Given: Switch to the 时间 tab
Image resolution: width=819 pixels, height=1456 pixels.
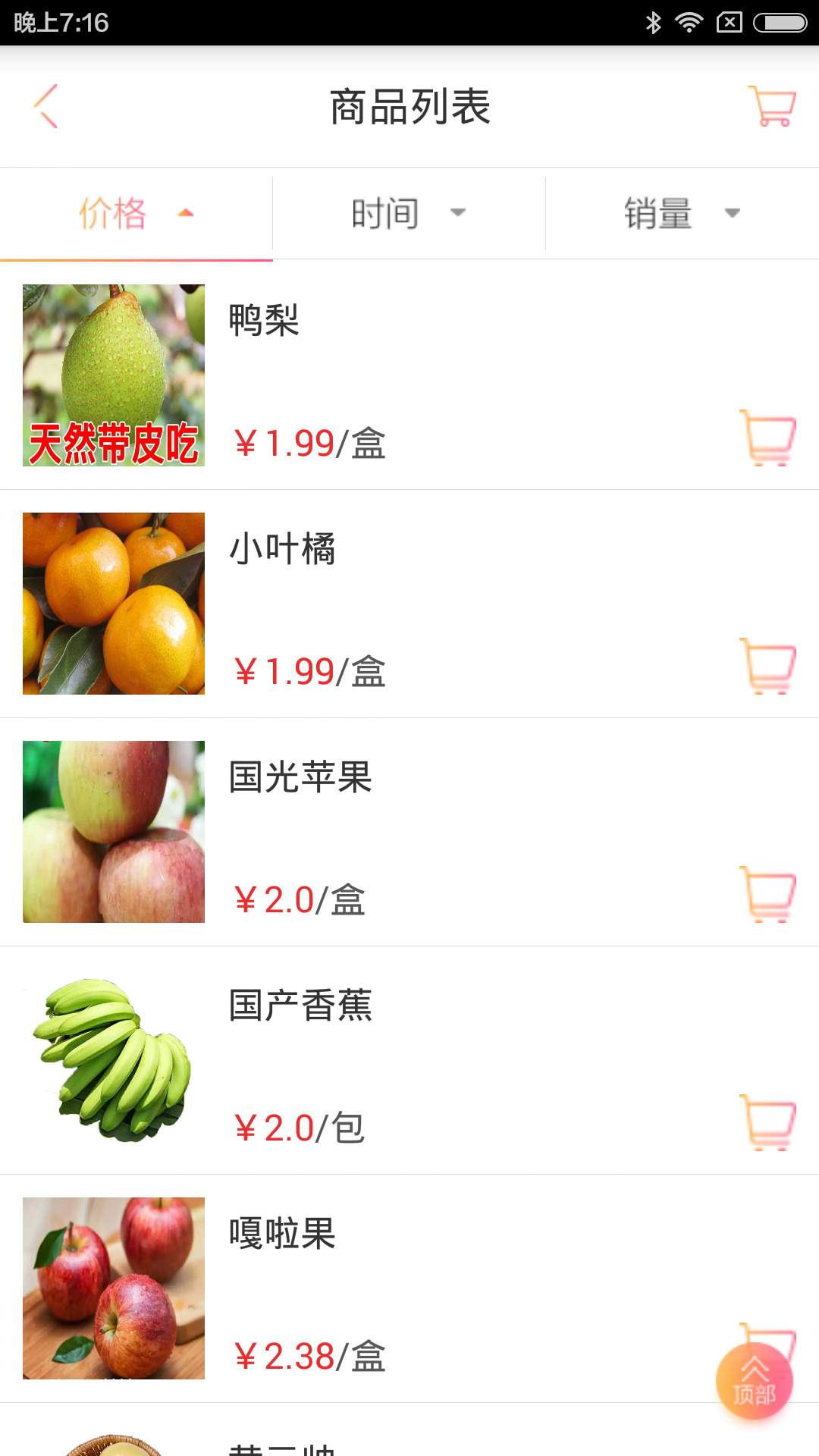Looking at the screenshot, I should pos(385,213).
